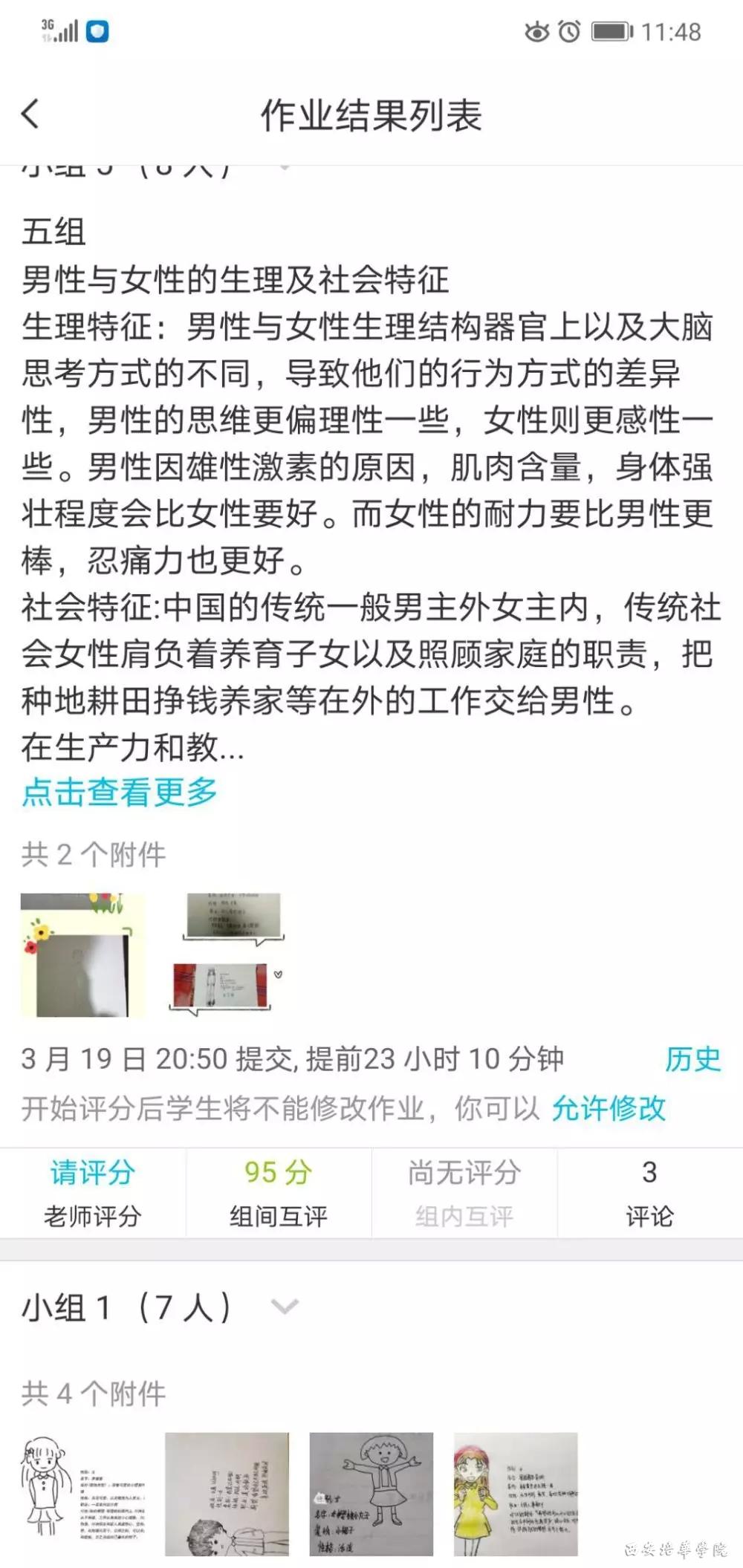View 组间互评 95 分 score
Viewport: 743px width, 1568px height.
278,1193
